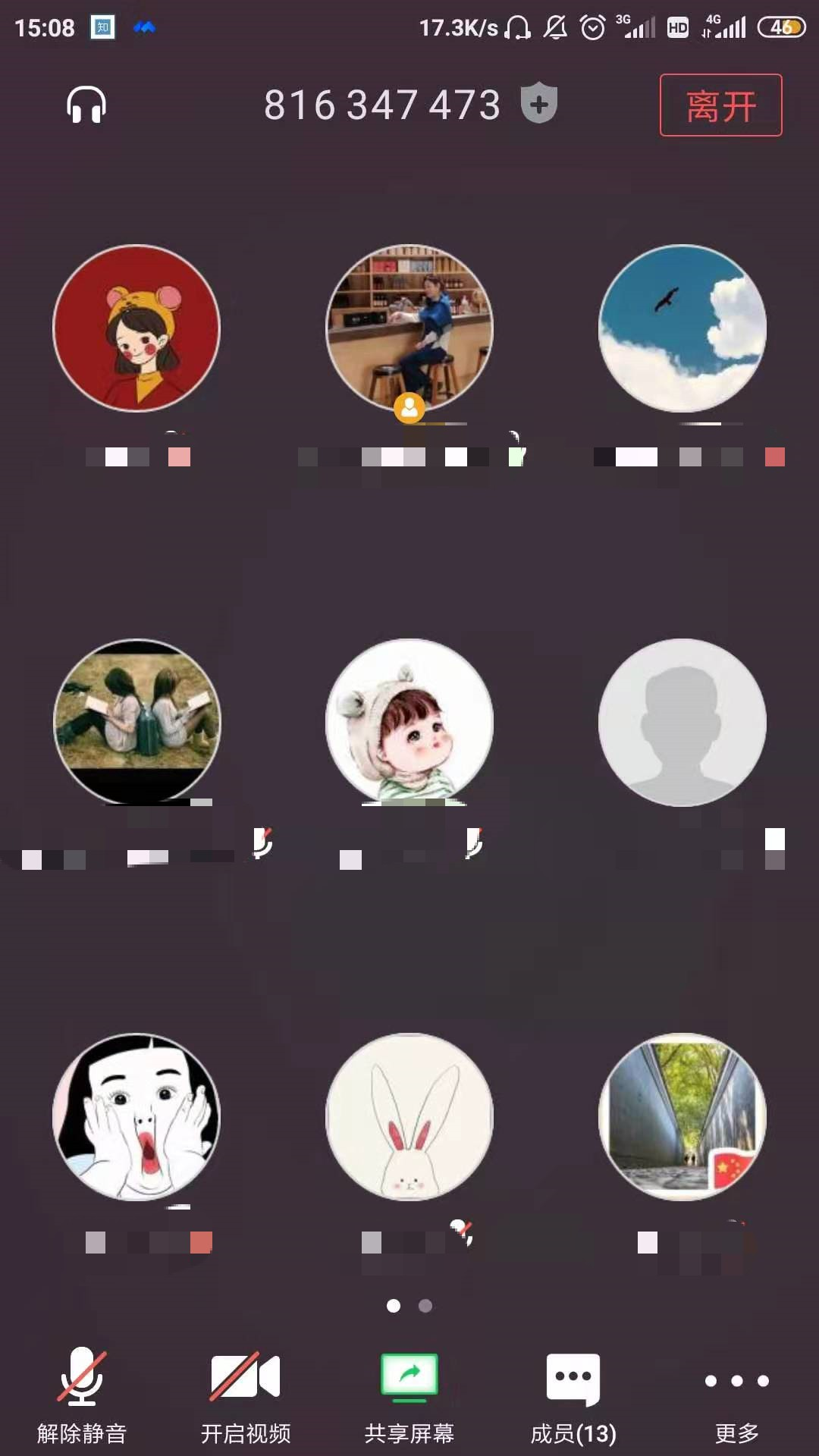Unmute microphone with 解除静音
Viewport: 819px width, 1456px height.
pos(82,1395)
